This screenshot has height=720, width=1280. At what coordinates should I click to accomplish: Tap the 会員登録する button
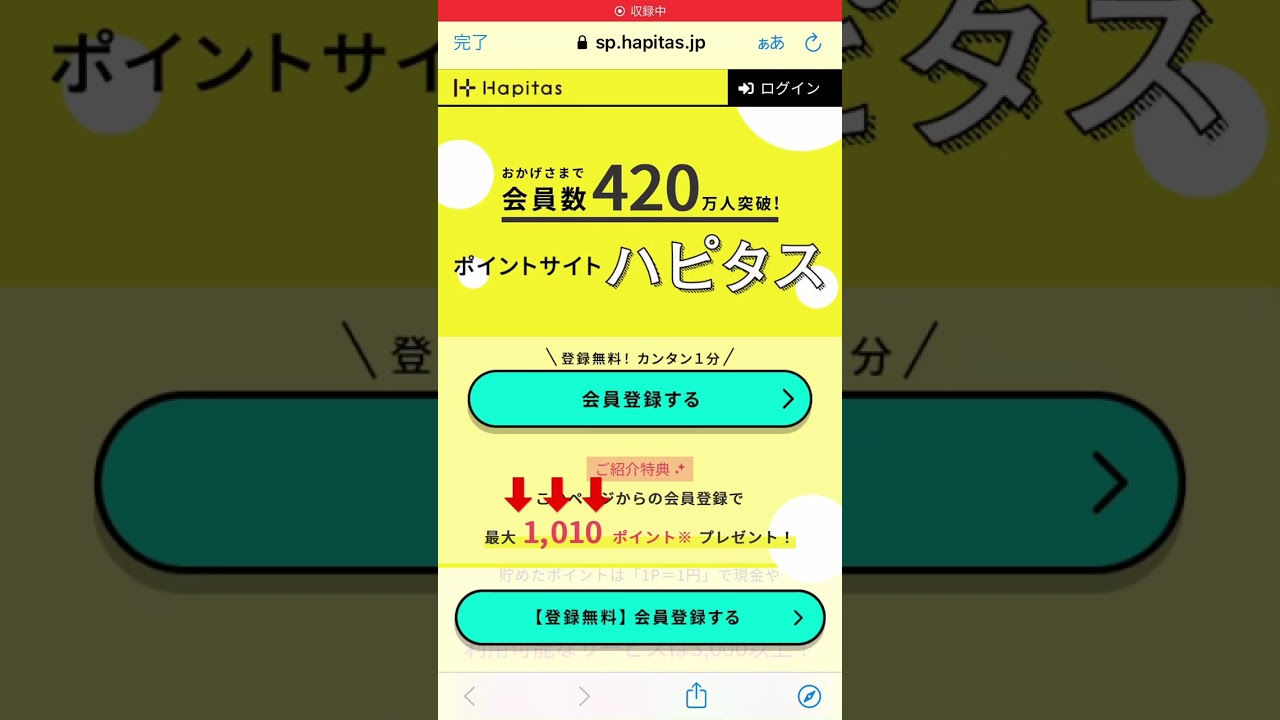click(x=640, y=399)
